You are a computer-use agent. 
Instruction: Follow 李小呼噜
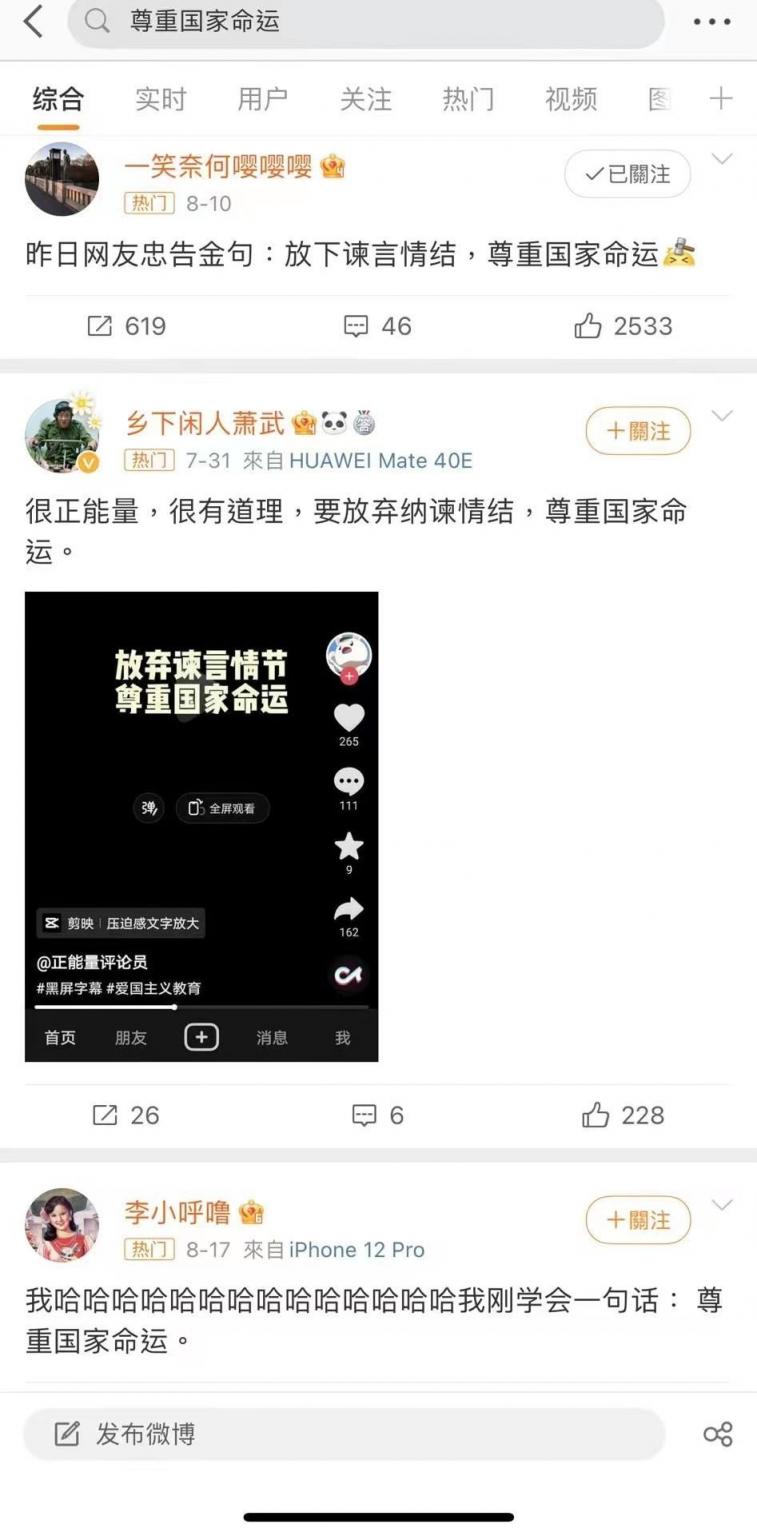point(638,1220)
